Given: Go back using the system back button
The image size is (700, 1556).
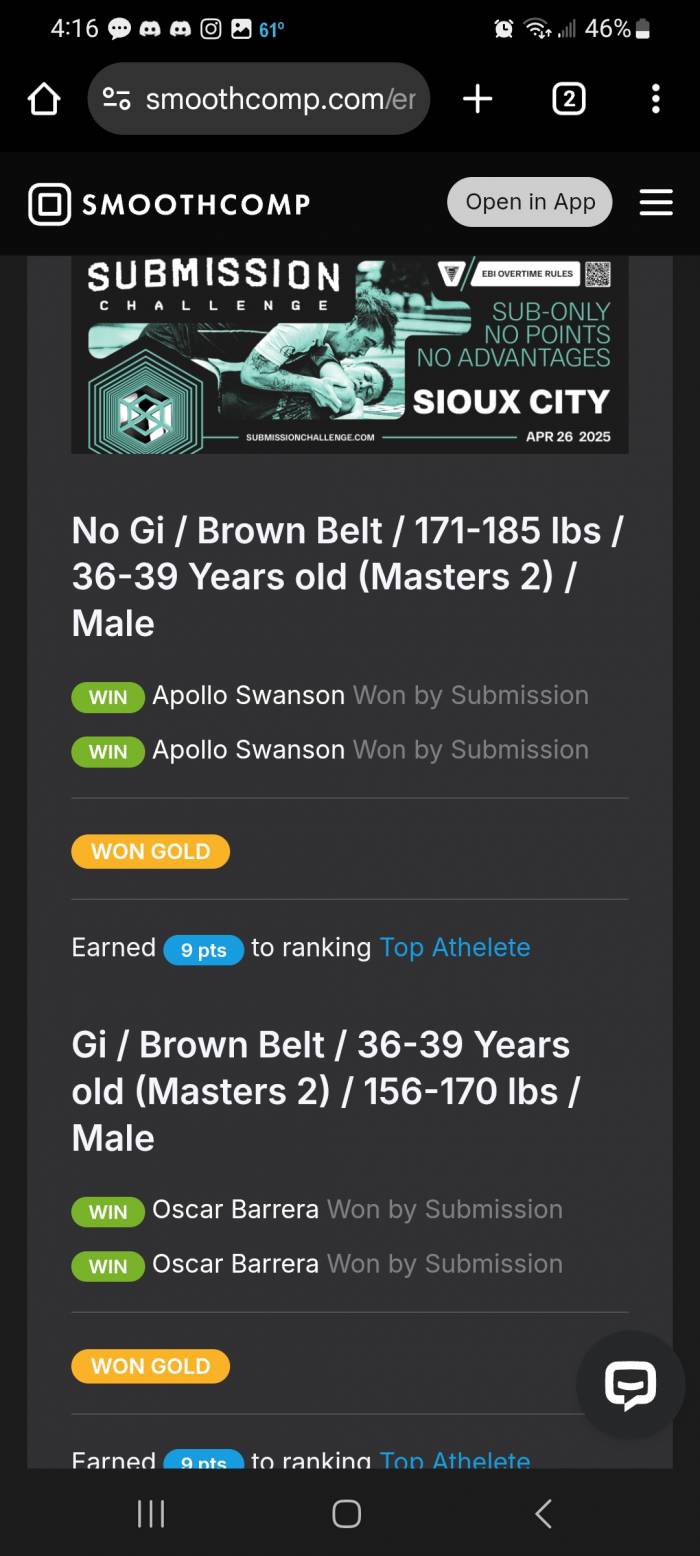Looking at the screenshot, I should pos(543,1513).
